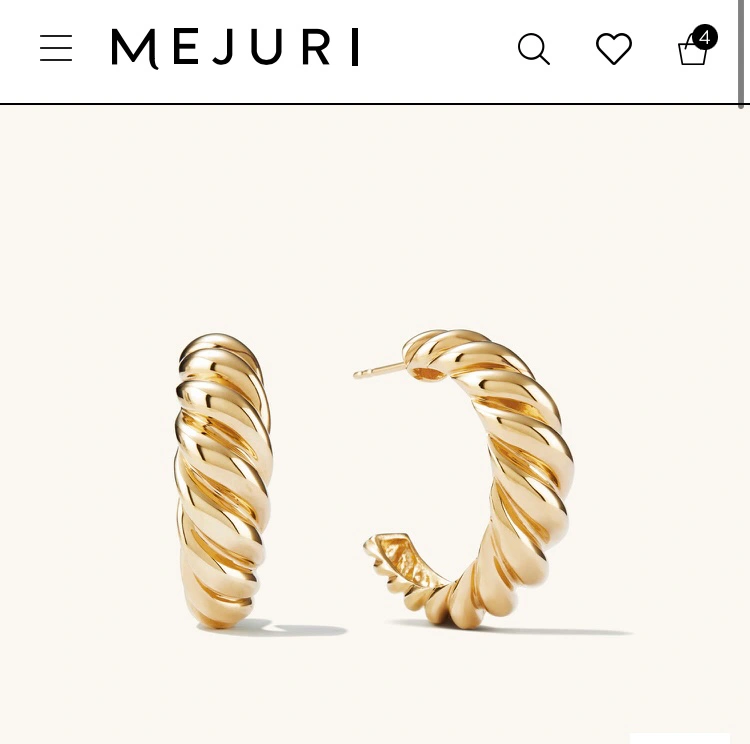Open the shopping bag with 4 items
The width and height of the screenshot is (750, 744).
694,48
